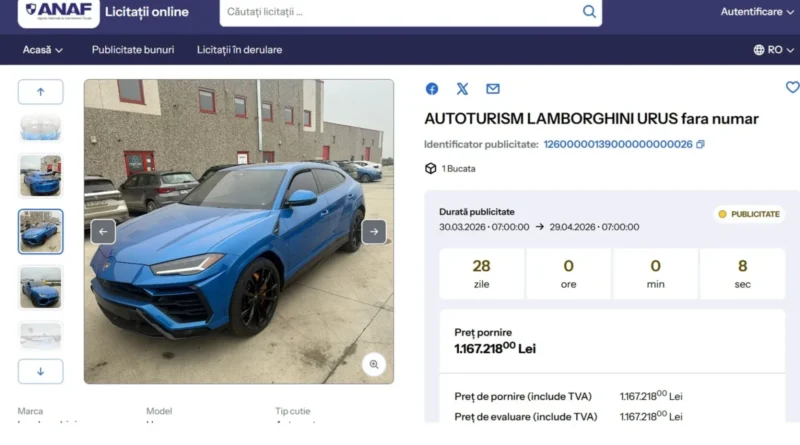Expand the Acasă menu

[x=43, y=50]
